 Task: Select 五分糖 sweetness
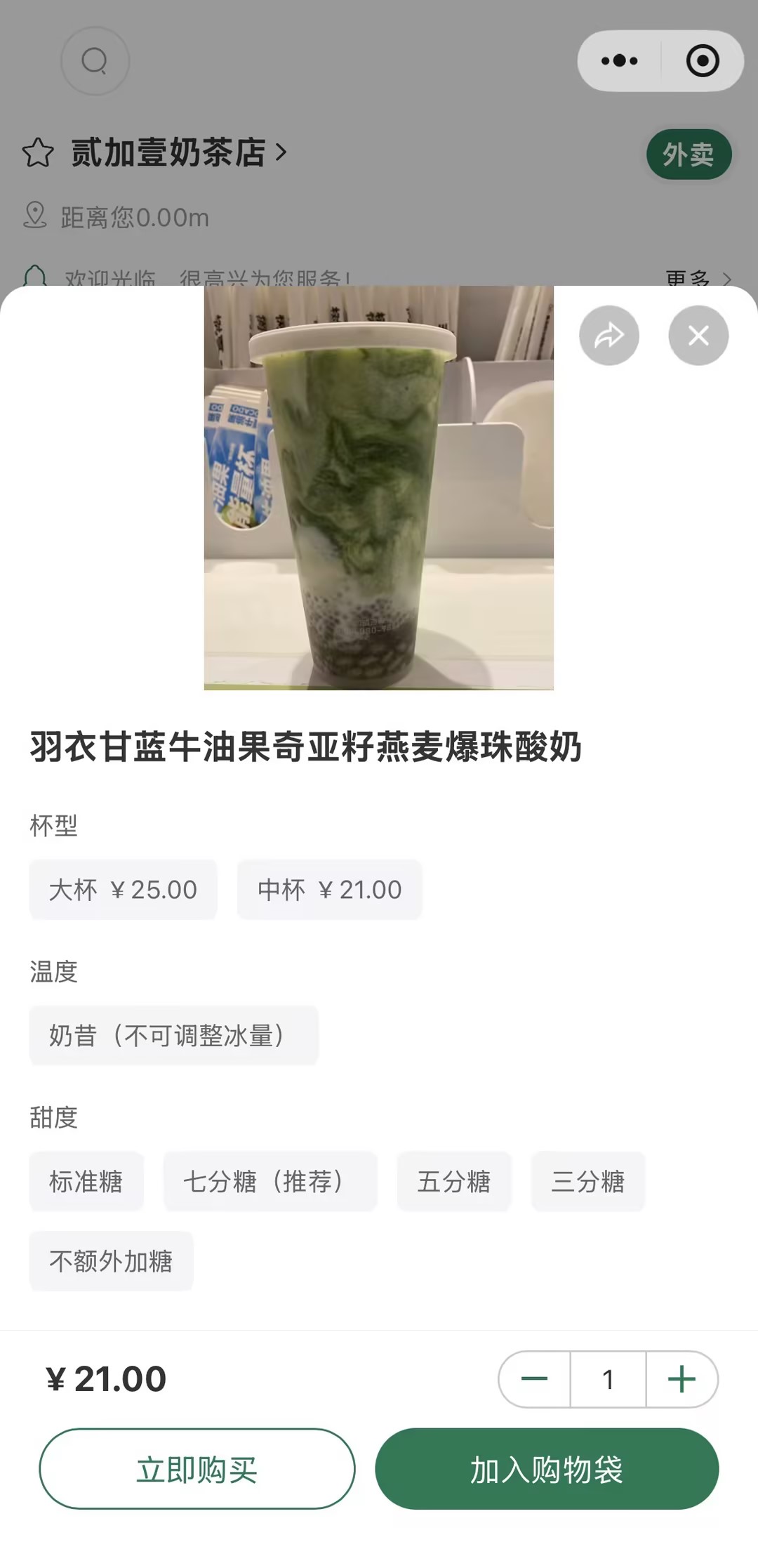454,1182
